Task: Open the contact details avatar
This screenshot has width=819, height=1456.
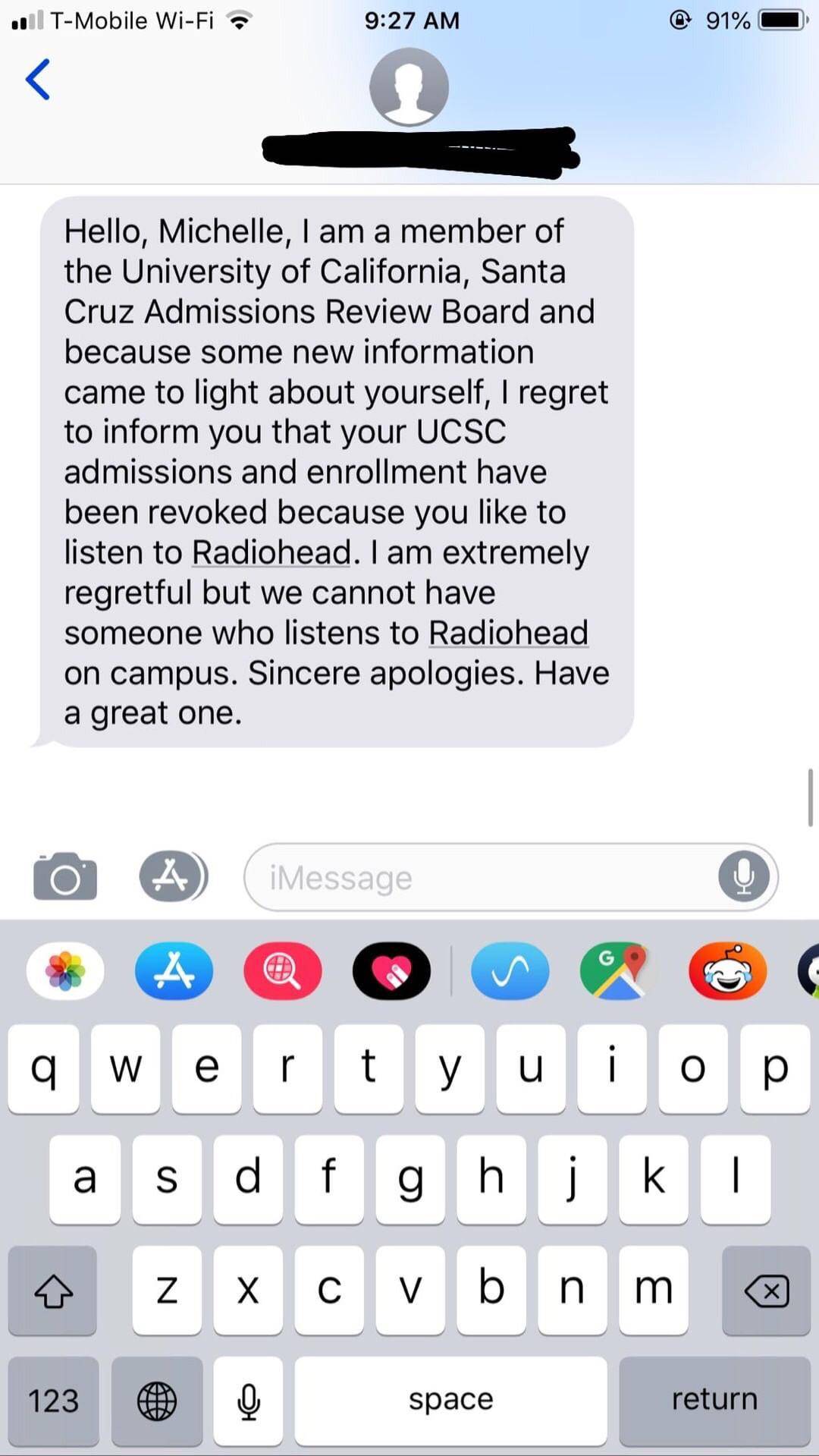Action: click(409, 86)
